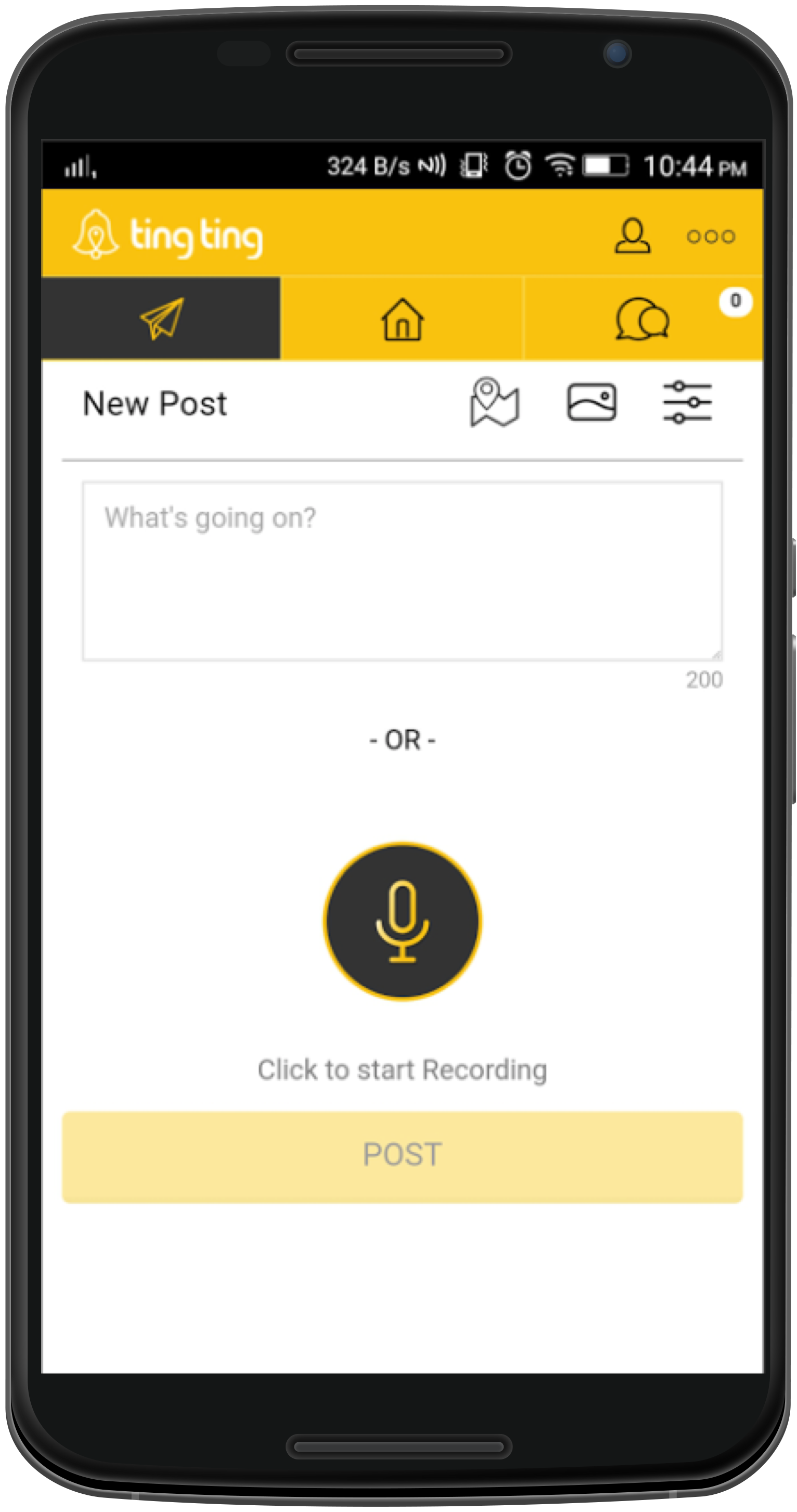Attach a picture with the image icon

pos(591,403)
